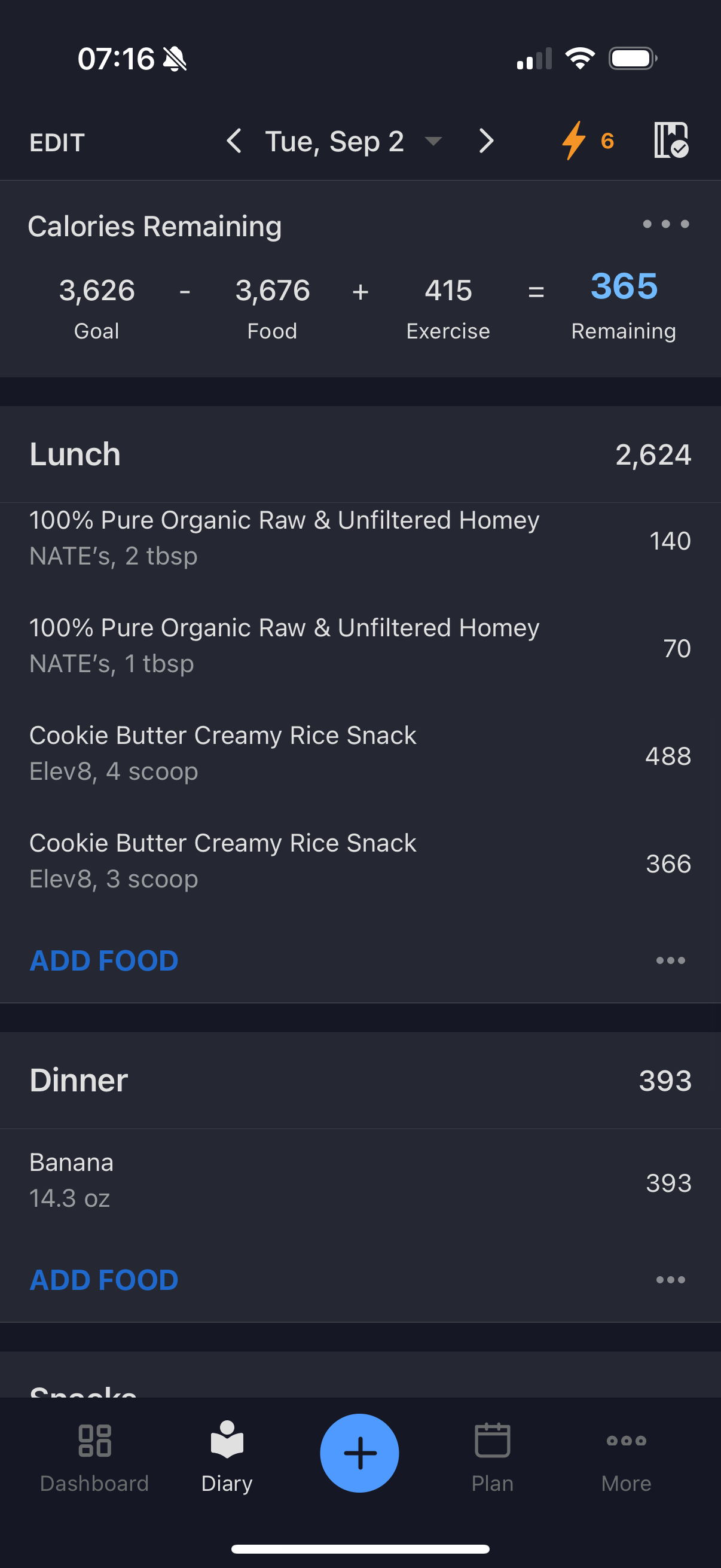The height and width of the screenshot is (1568, 721).
Task: Open Lunch more options menu
Action: 671,960
